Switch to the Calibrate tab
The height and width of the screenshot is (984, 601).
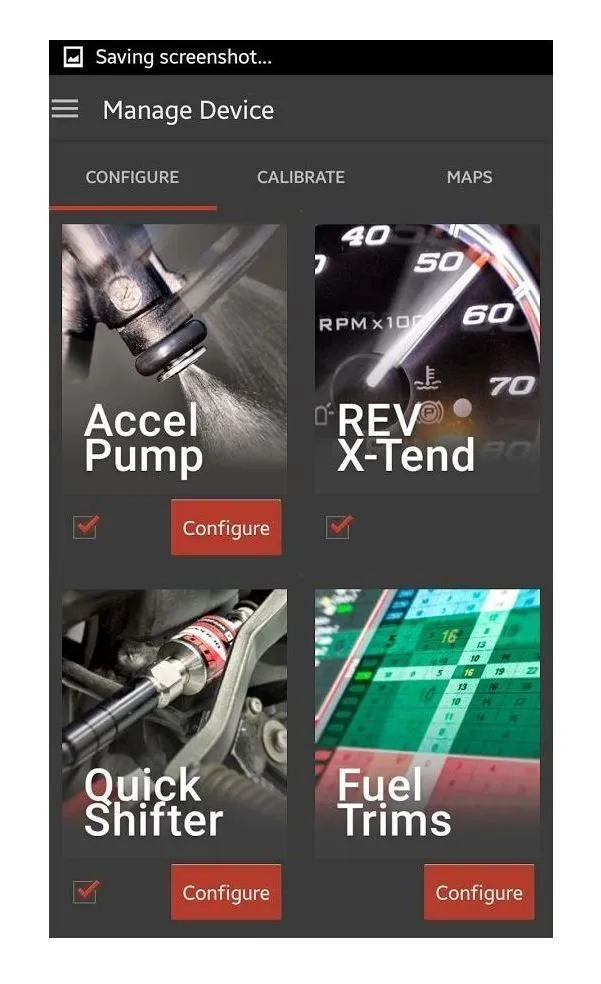(x=300, y=177)
